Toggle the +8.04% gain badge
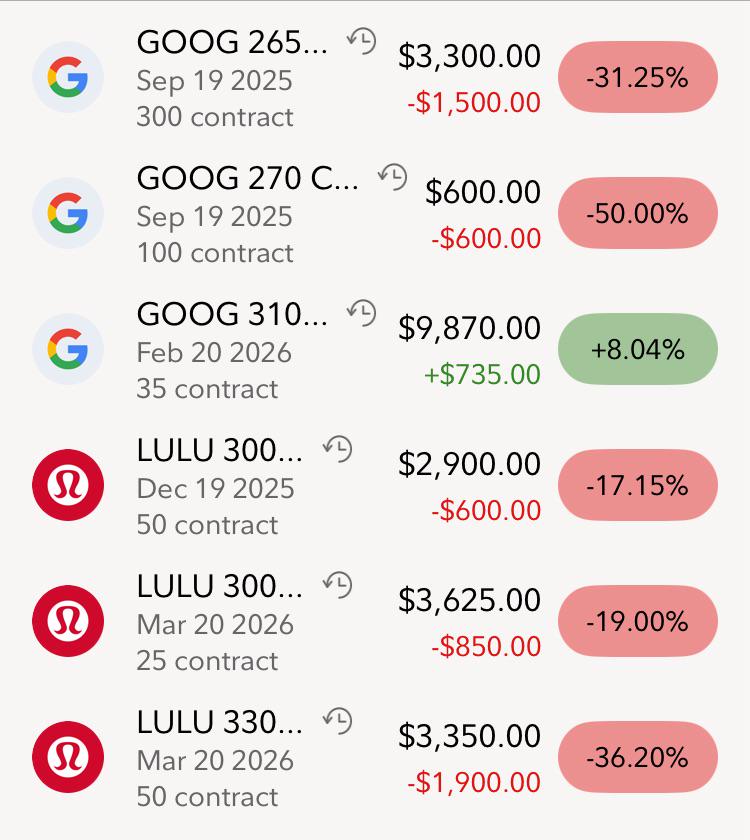 point(638,350)
